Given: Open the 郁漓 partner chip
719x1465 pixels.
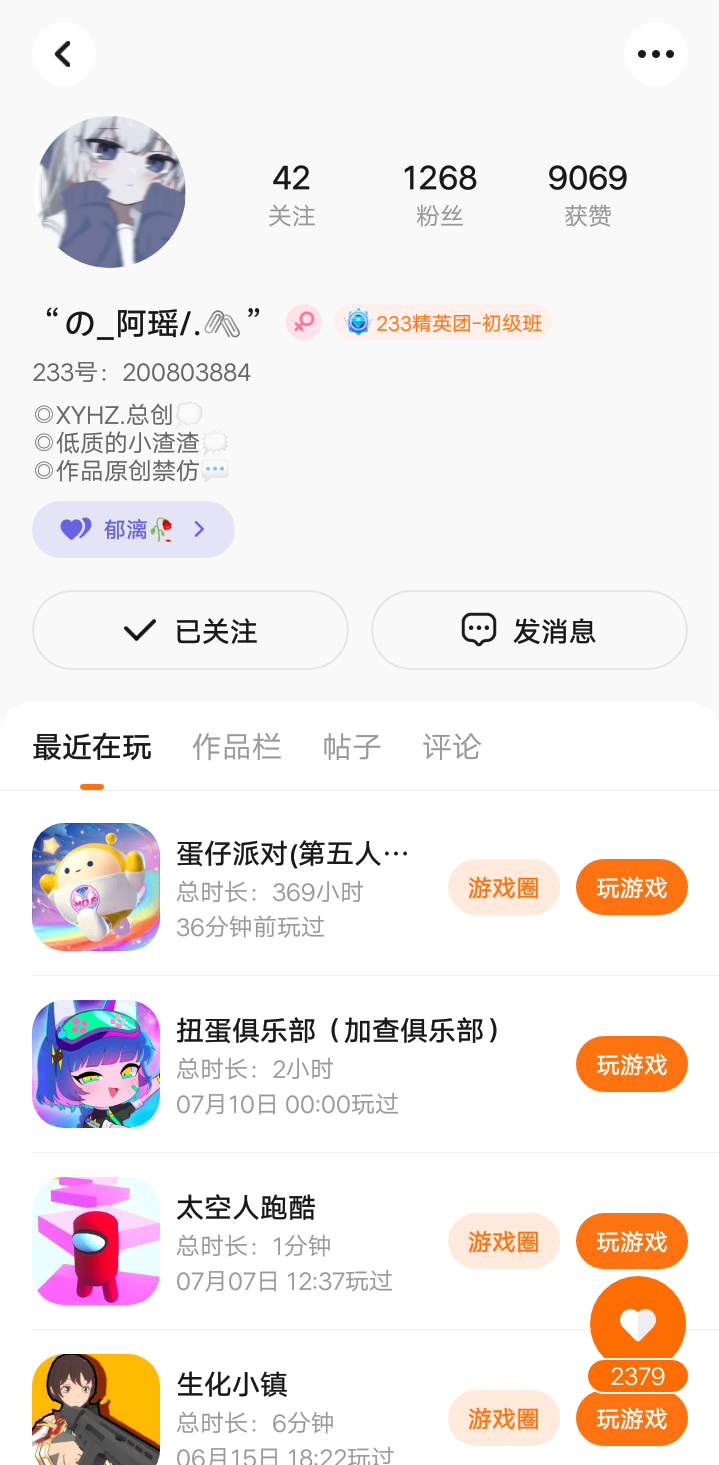Looking at the screenshot, I should coord(133,529).
